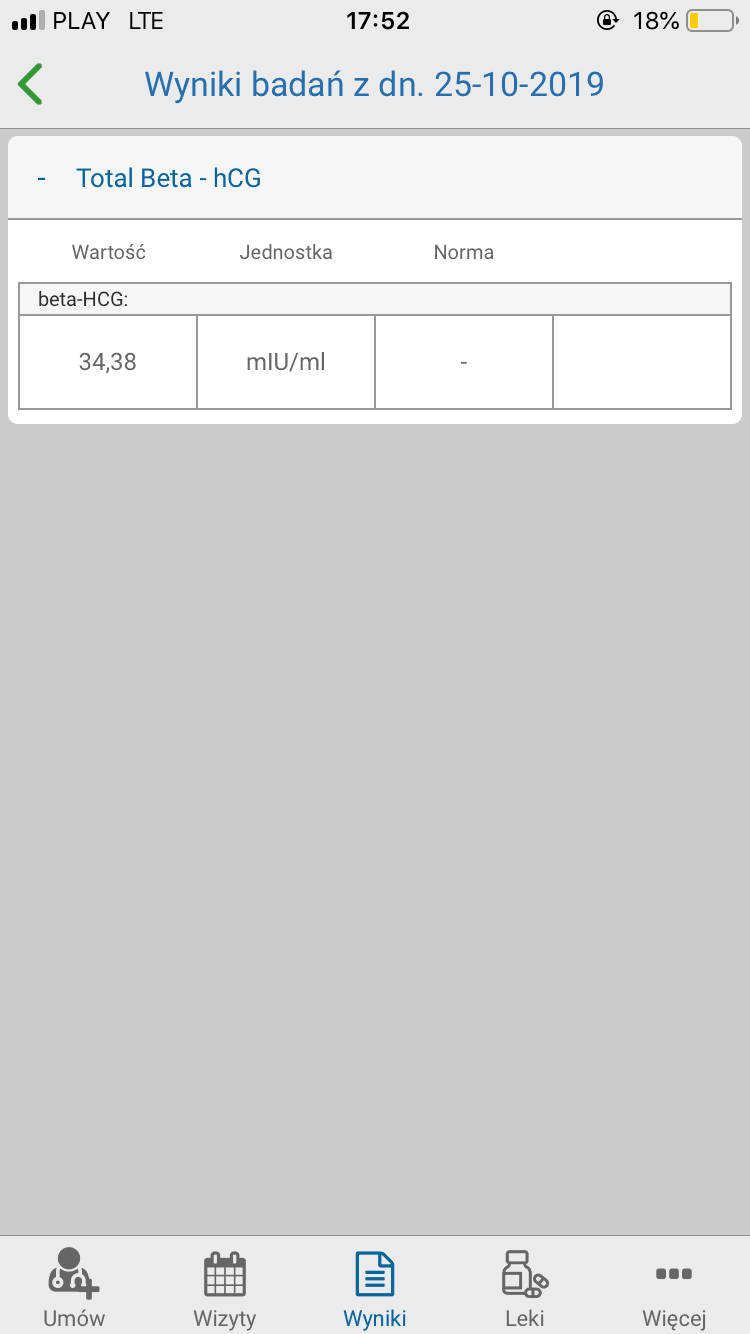
Task: Select the Wyniki tab
Action: pos(375,1288)
